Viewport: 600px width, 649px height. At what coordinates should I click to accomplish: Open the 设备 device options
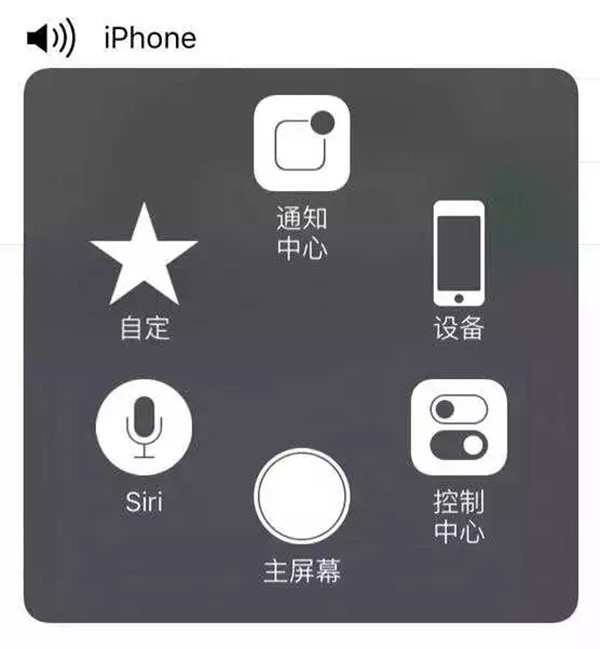click(459, 252)
